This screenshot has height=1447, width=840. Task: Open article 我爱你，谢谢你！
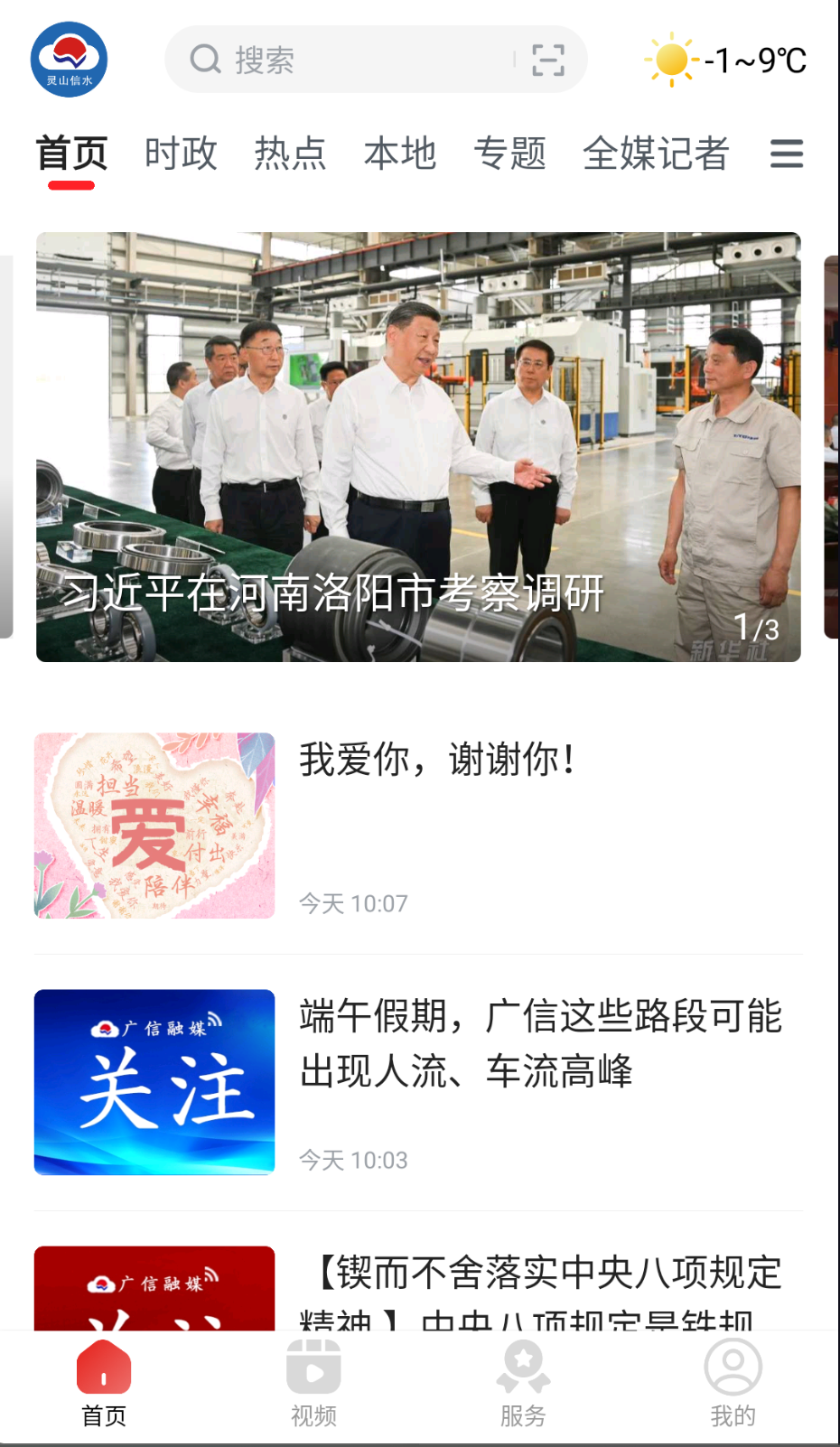pyautogui.click(x=437, y=761)
